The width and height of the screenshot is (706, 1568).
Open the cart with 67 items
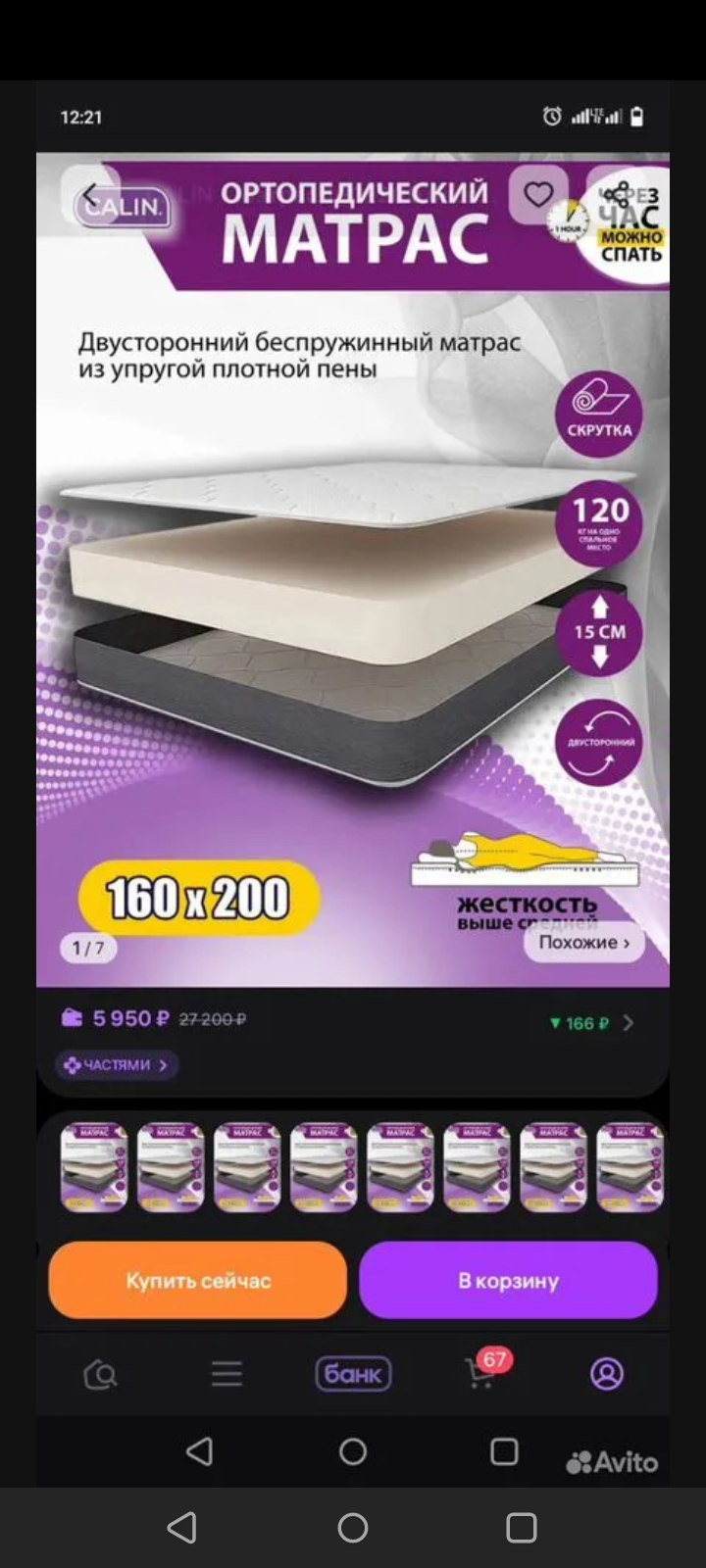[480, 1374]
